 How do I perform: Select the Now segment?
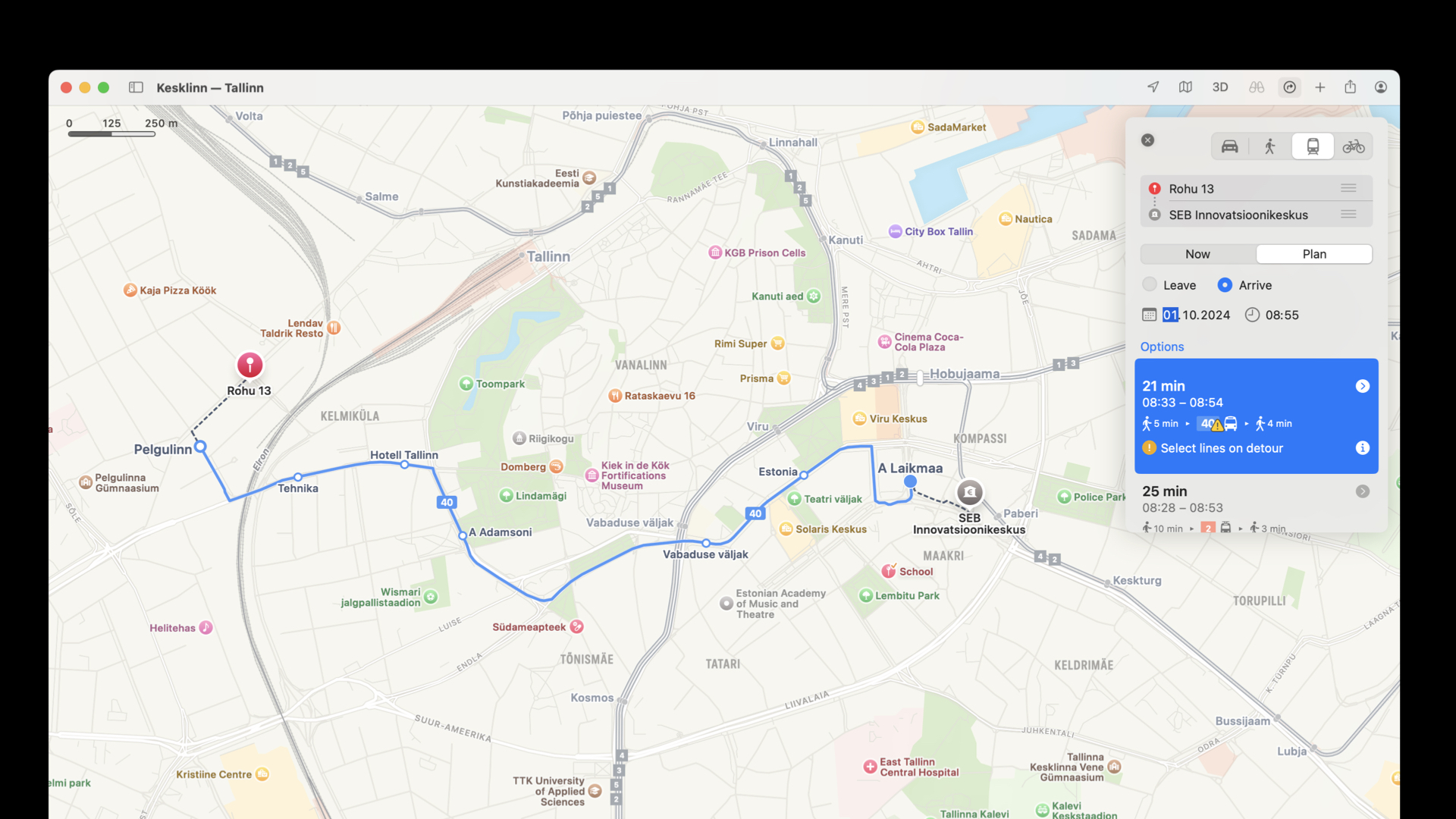(x=1197, y=254)
